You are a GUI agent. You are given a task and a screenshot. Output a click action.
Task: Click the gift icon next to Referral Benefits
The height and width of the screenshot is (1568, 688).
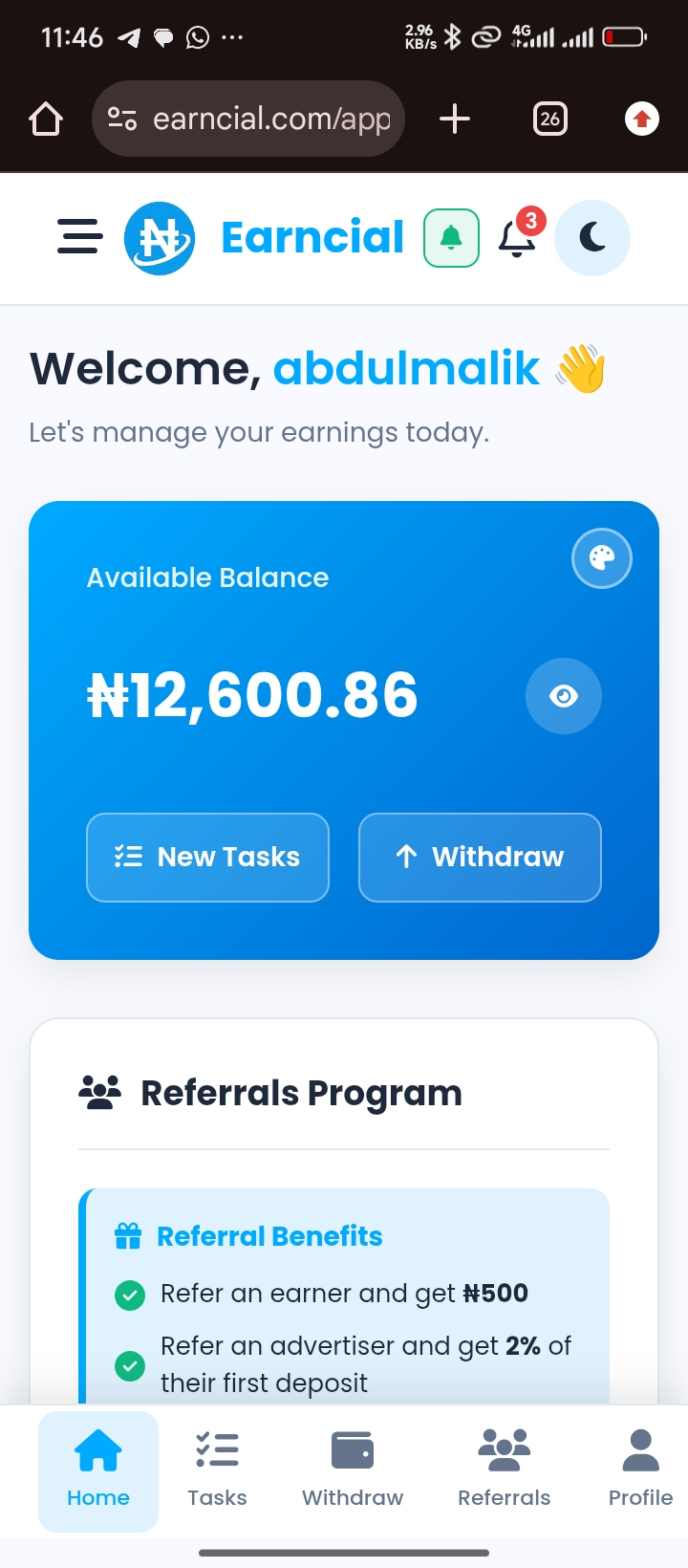pos(127,1235)
